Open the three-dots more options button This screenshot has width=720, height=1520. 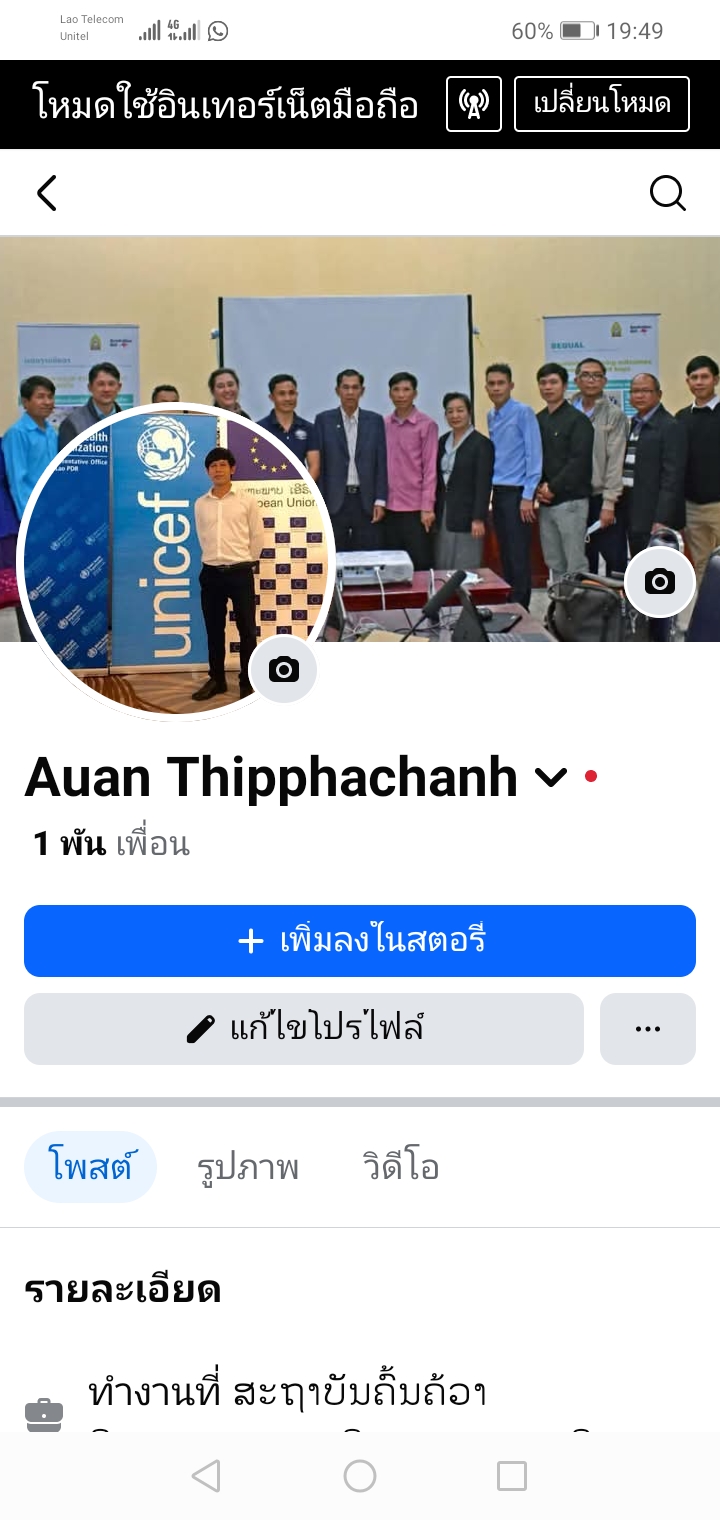(x=647, y=1029)
